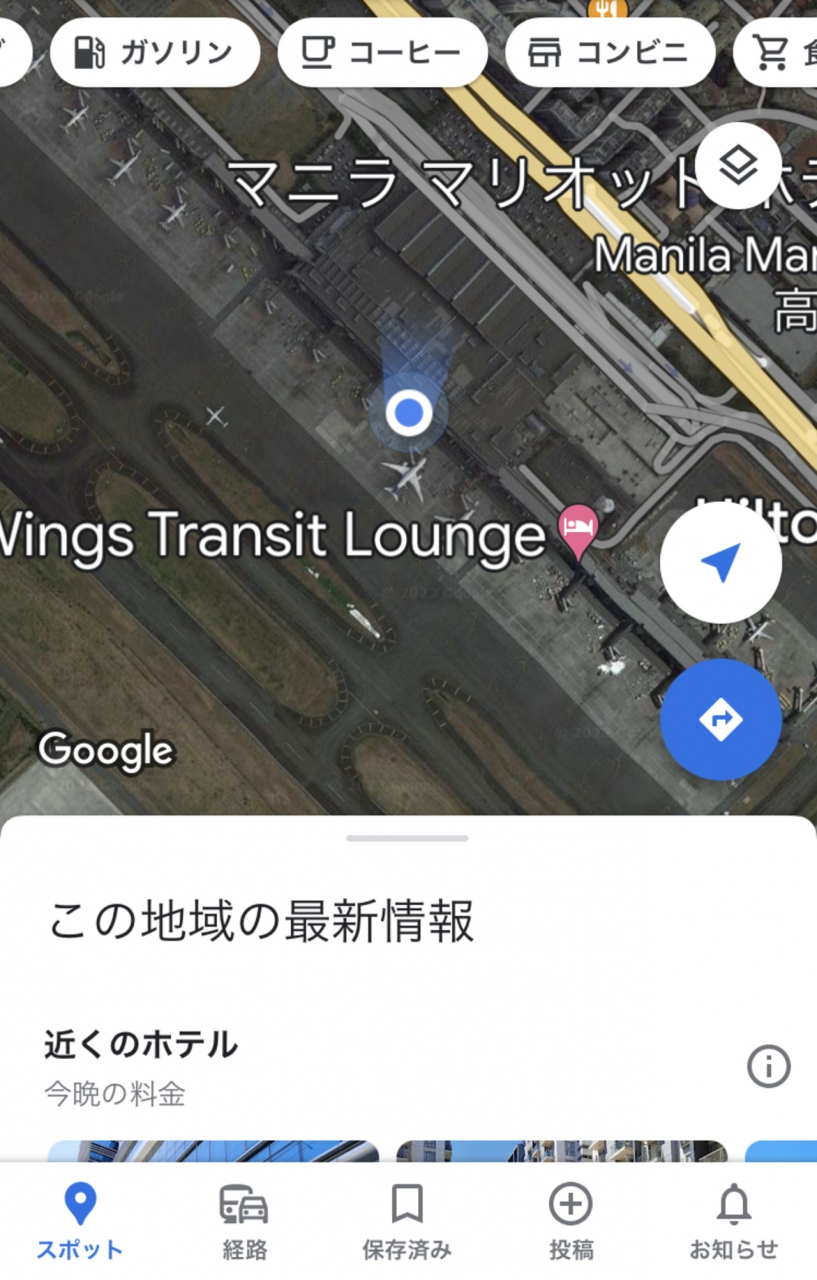Switch to the 投稿 tab

(571, 1220)
